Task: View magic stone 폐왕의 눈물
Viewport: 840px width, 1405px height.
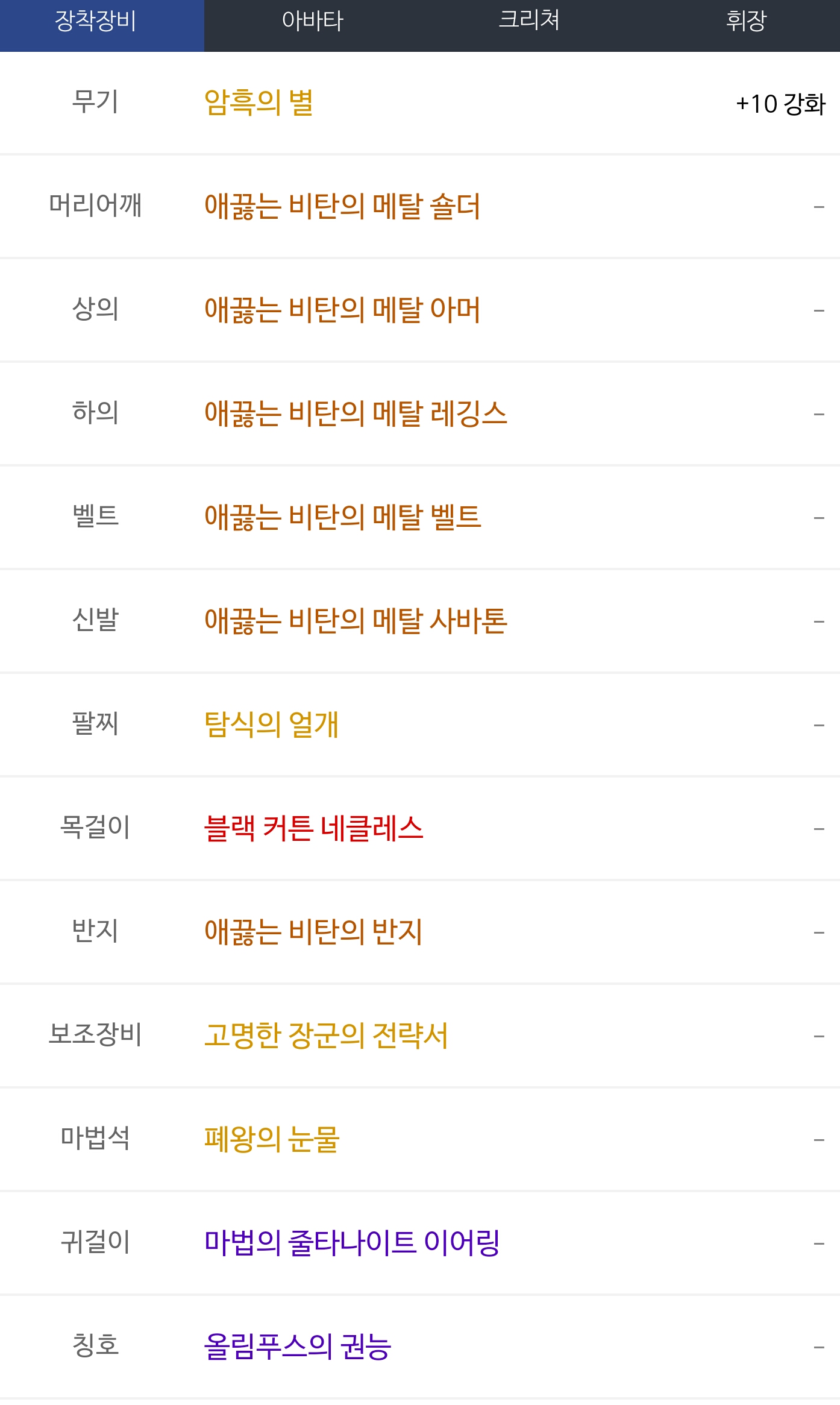Action: [x=272, y=1139]
